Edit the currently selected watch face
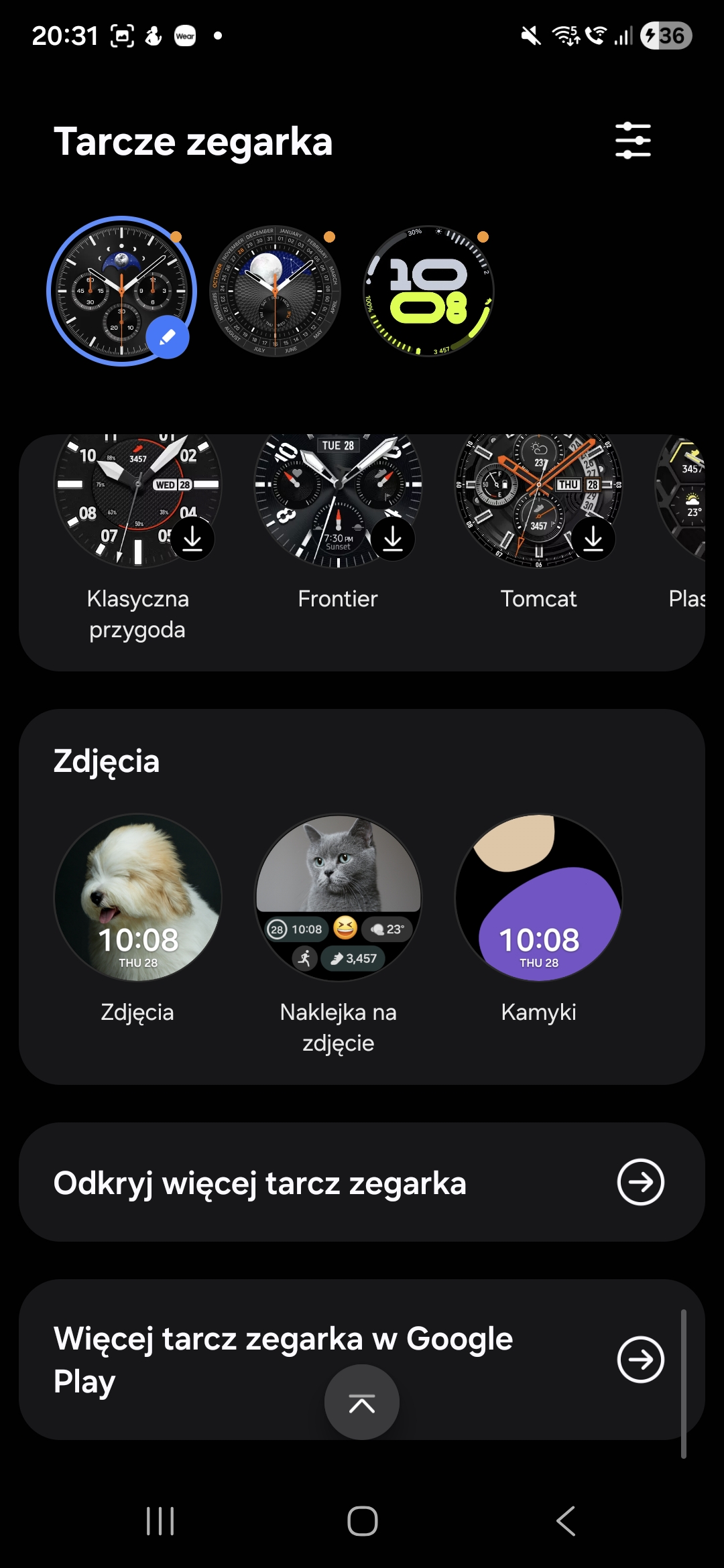Screen dimensions: 724x1568 click(x=168, y=336)
